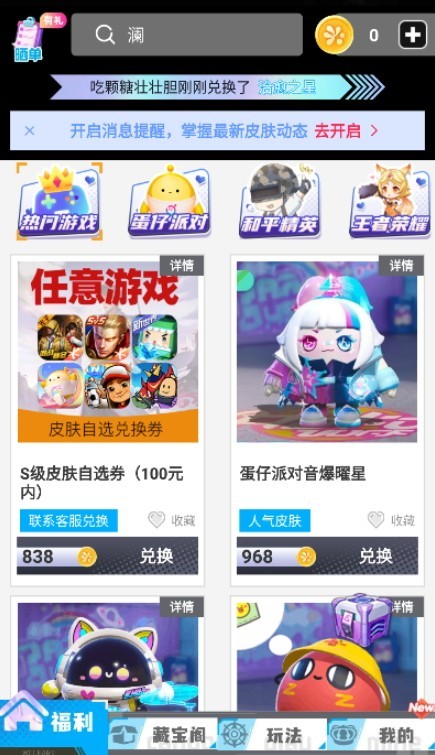
Task: Tap 去开启 to enable reminders
Action: 346,130
